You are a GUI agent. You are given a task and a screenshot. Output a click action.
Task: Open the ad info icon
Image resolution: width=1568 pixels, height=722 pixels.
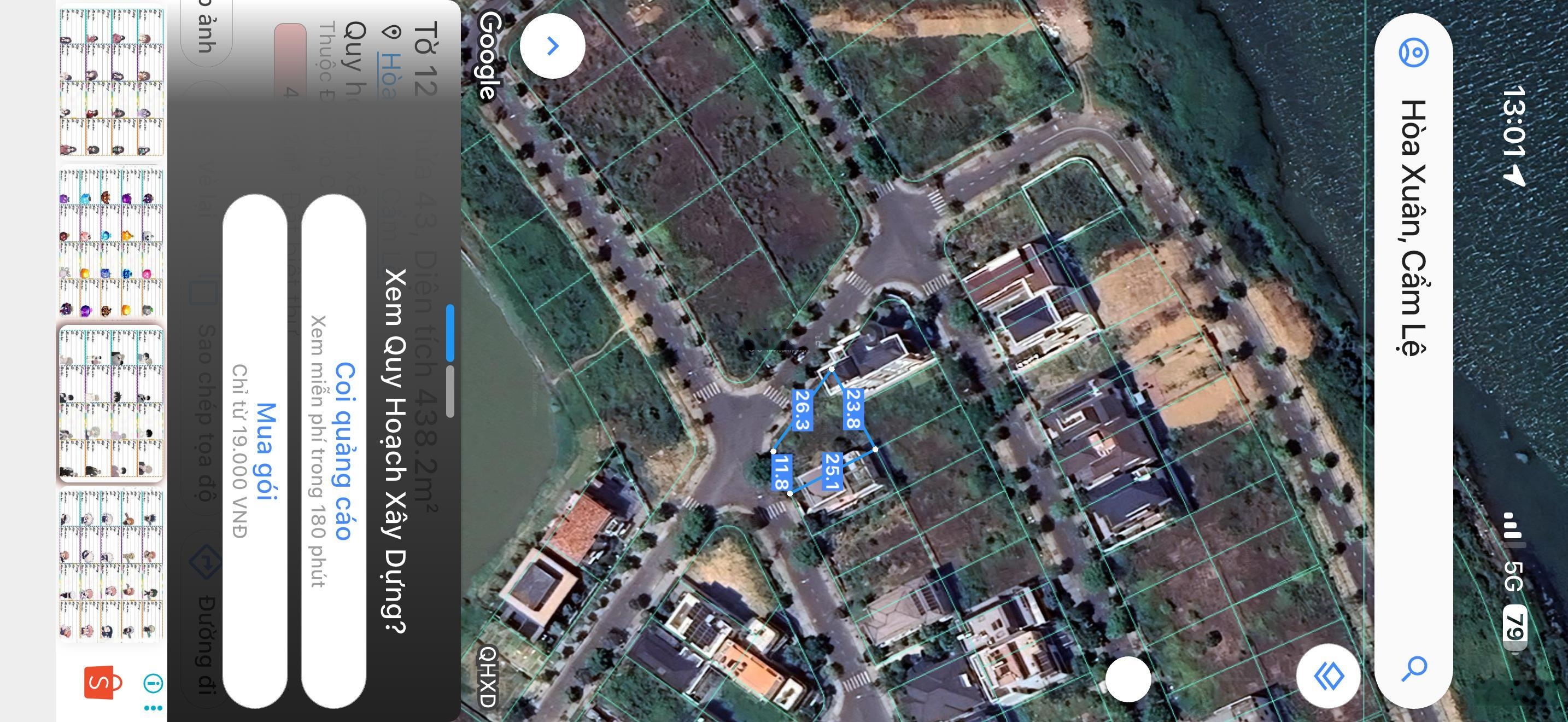(153, 684)
